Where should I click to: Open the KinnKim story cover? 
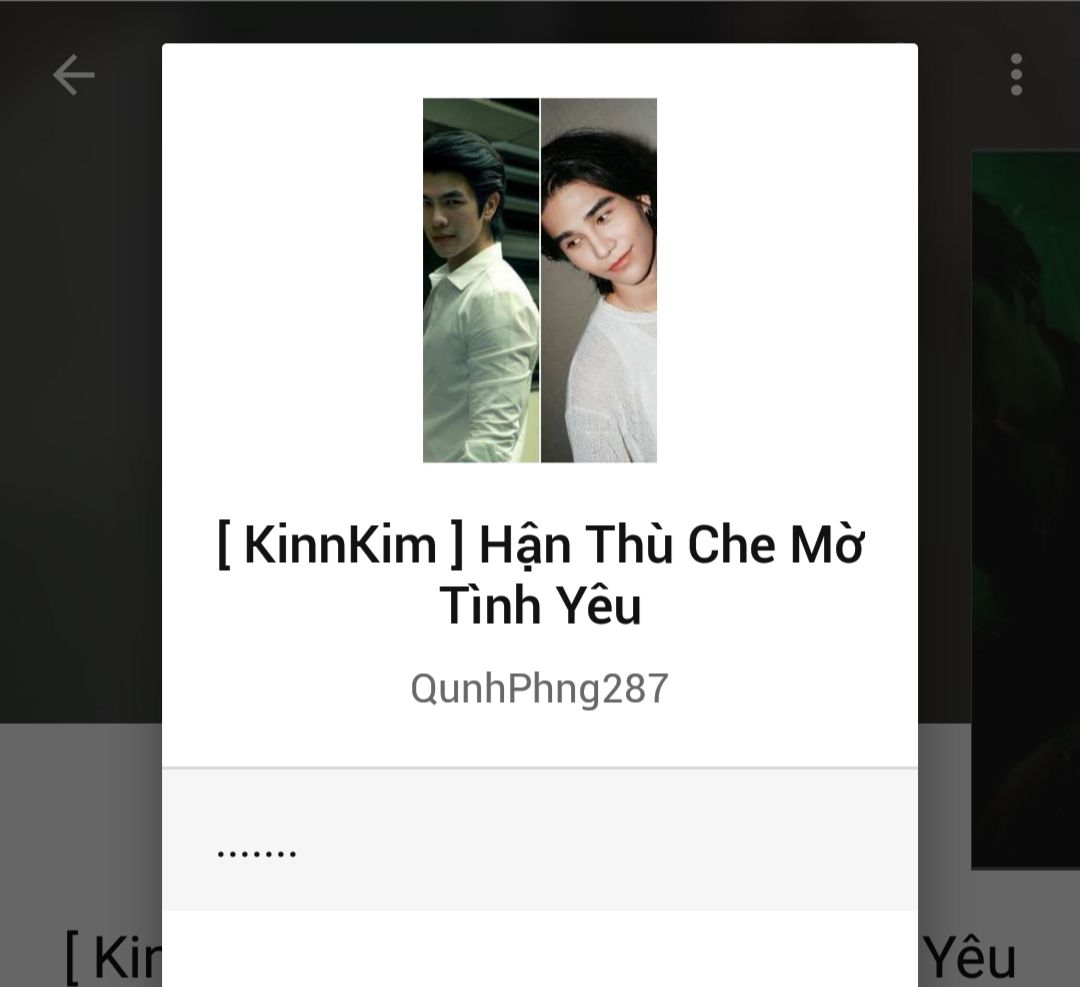pos(540,280)
